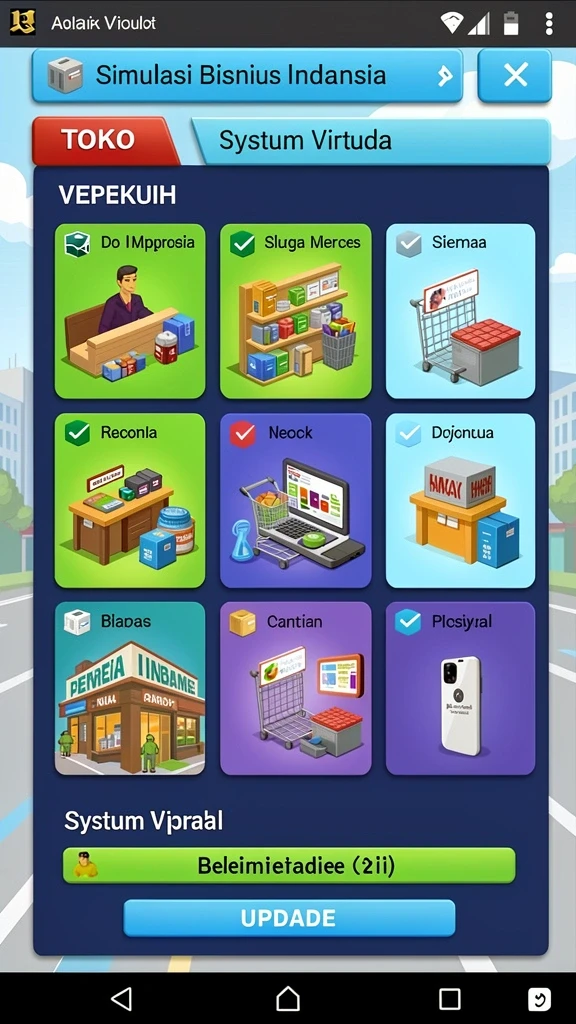
Task: Go to the home screen
Action: coord(288,999)
